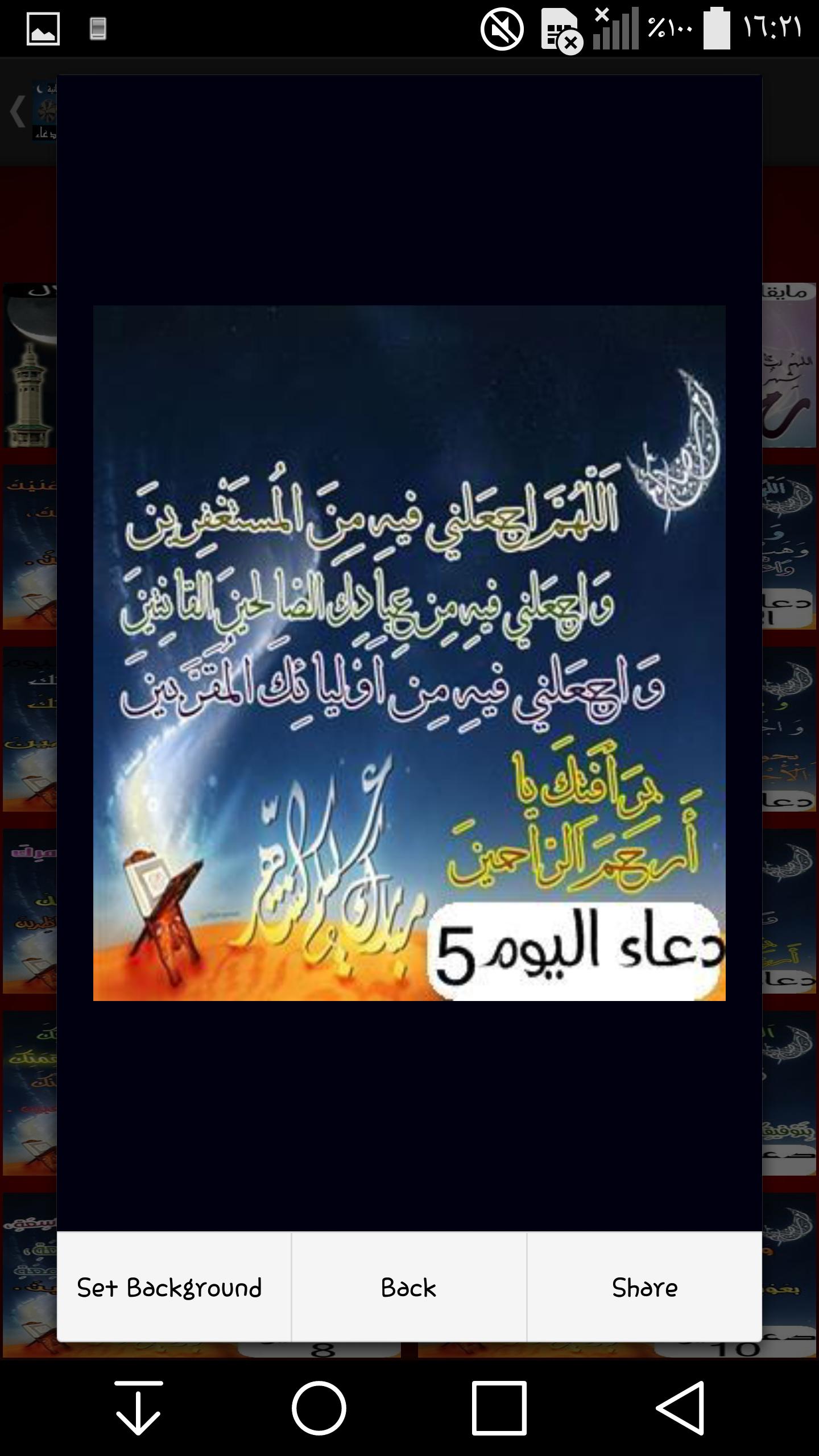This screenshot has width=819, height=1456.
Task: Go to the home screen
Action: (319, 1408)
